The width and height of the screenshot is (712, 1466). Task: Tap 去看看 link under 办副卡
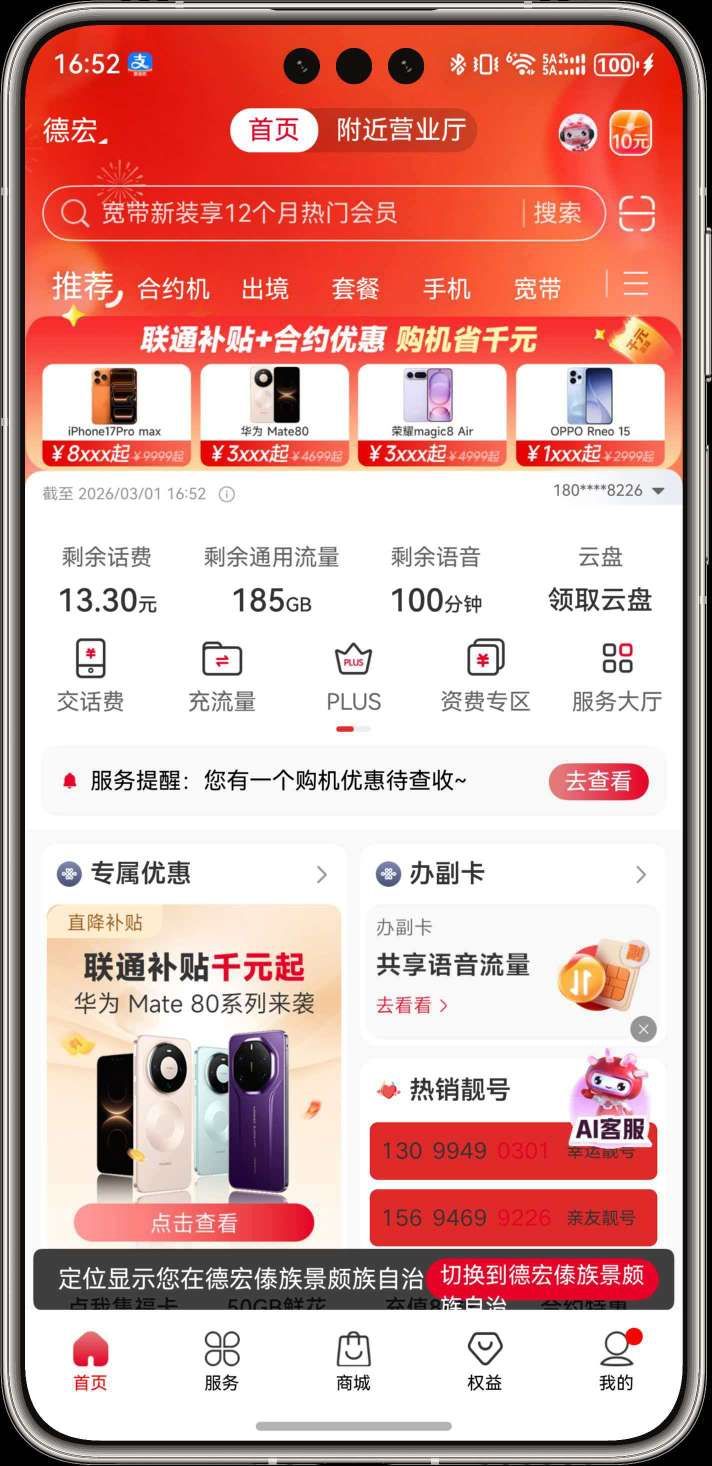pos(411,1005)
